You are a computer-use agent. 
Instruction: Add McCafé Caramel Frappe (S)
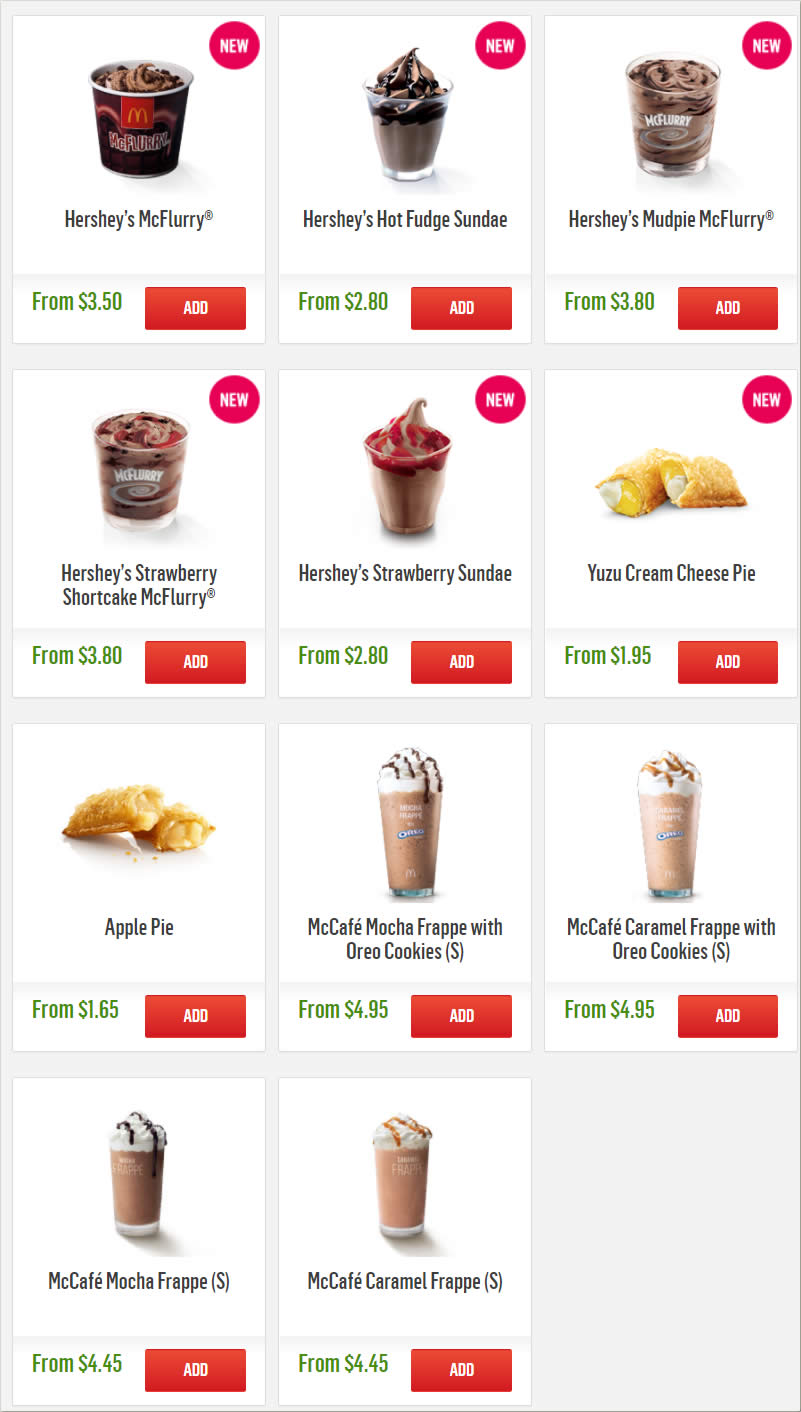tap(461, 1370)
